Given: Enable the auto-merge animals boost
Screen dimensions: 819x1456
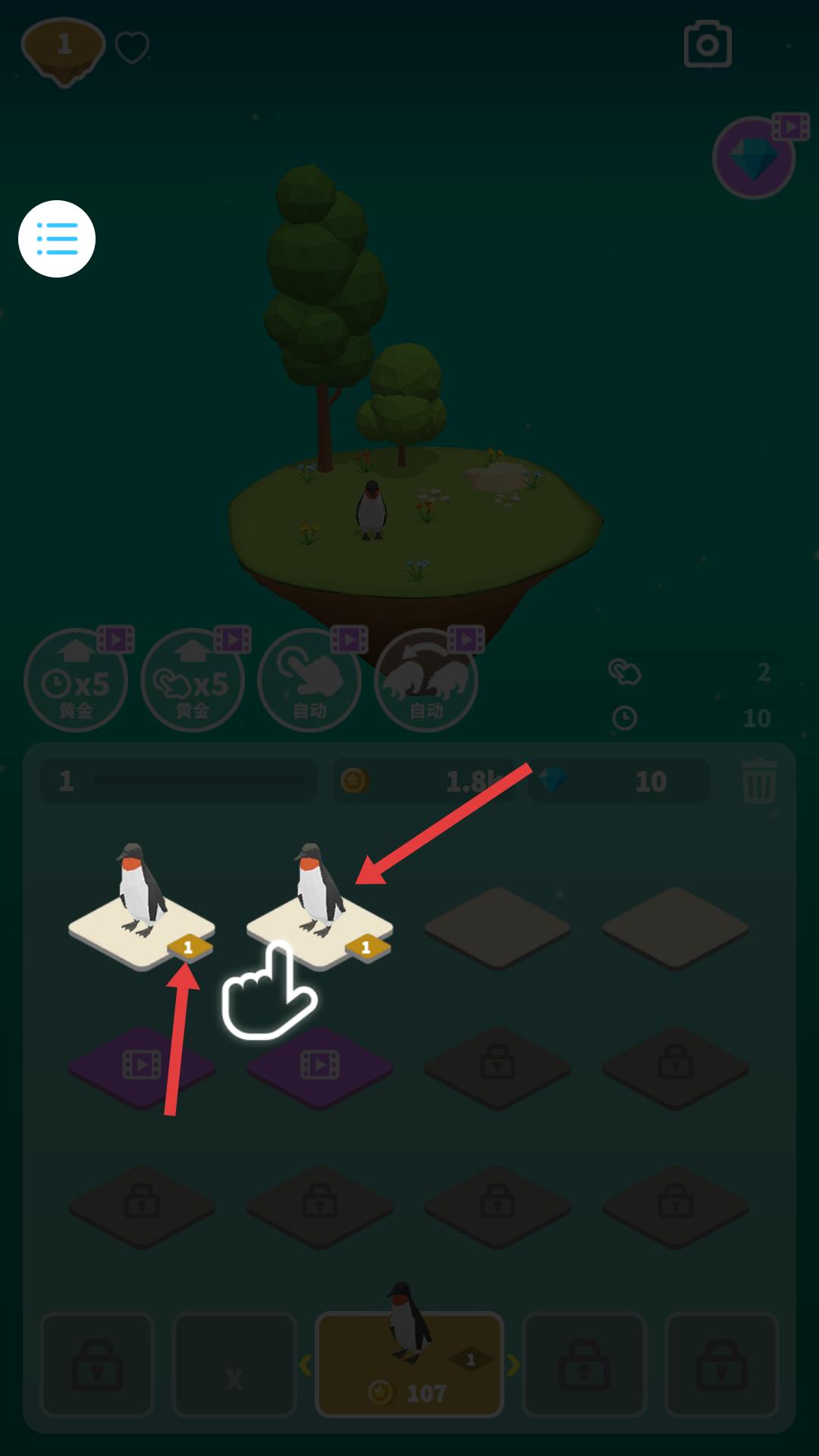Looking at the screenshot, I should (427, 679).
